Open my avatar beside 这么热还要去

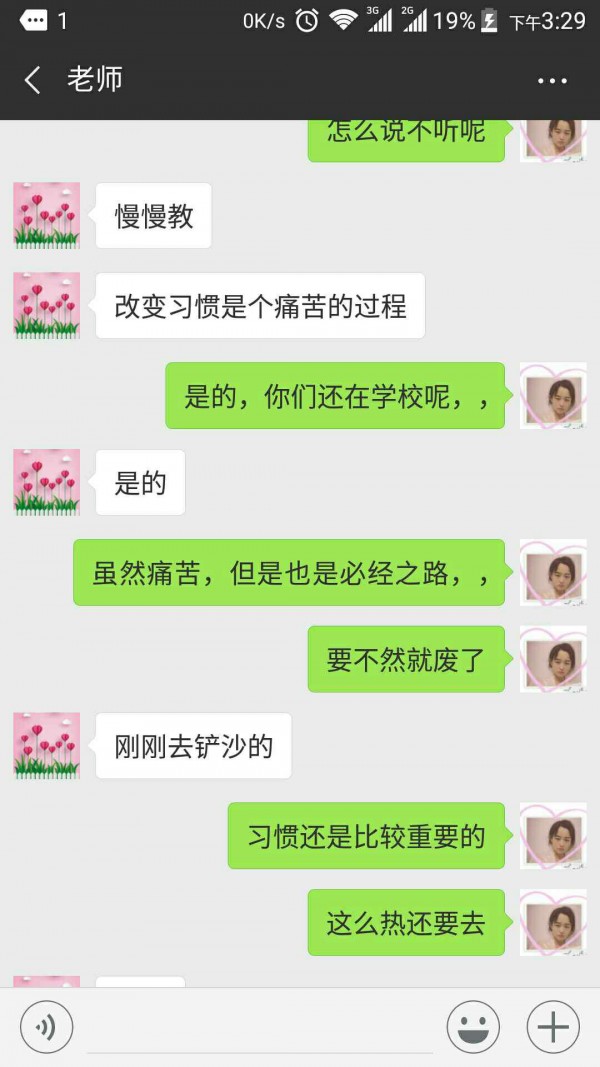click(553, 922)
